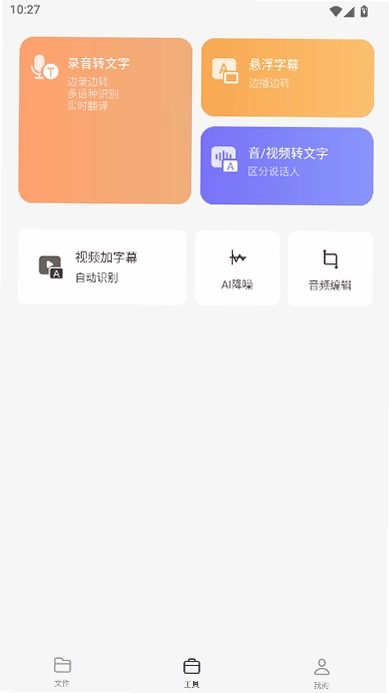The width and height of the screenshot is (389, 693).
Task: Go to the 我的 tab
Action: coord(321,674)
